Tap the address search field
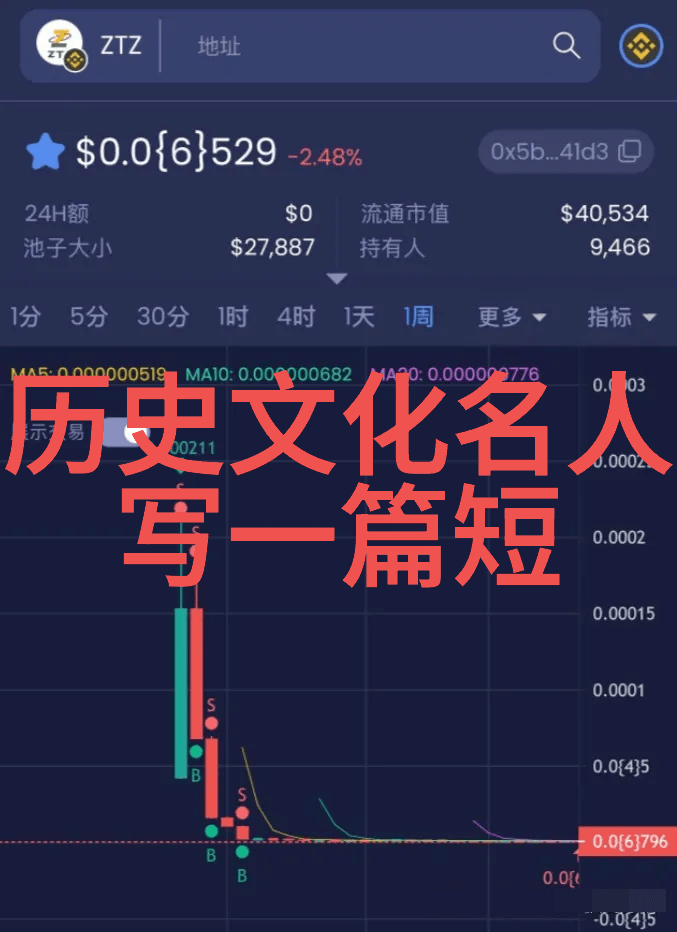The image size is (677, 932). (x=360, y=46)
